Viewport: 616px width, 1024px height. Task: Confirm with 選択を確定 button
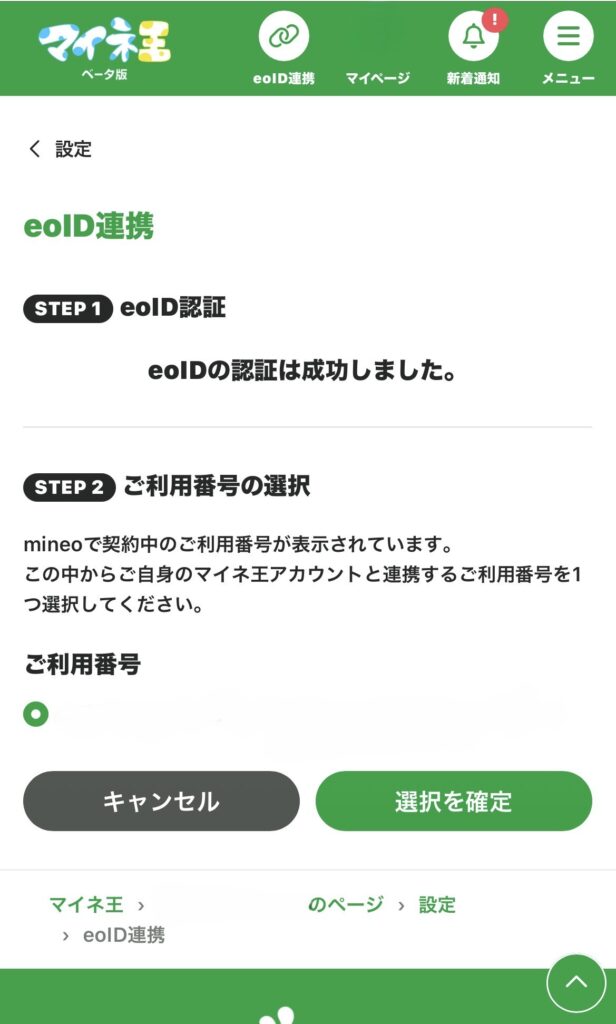tap(453, 801)
